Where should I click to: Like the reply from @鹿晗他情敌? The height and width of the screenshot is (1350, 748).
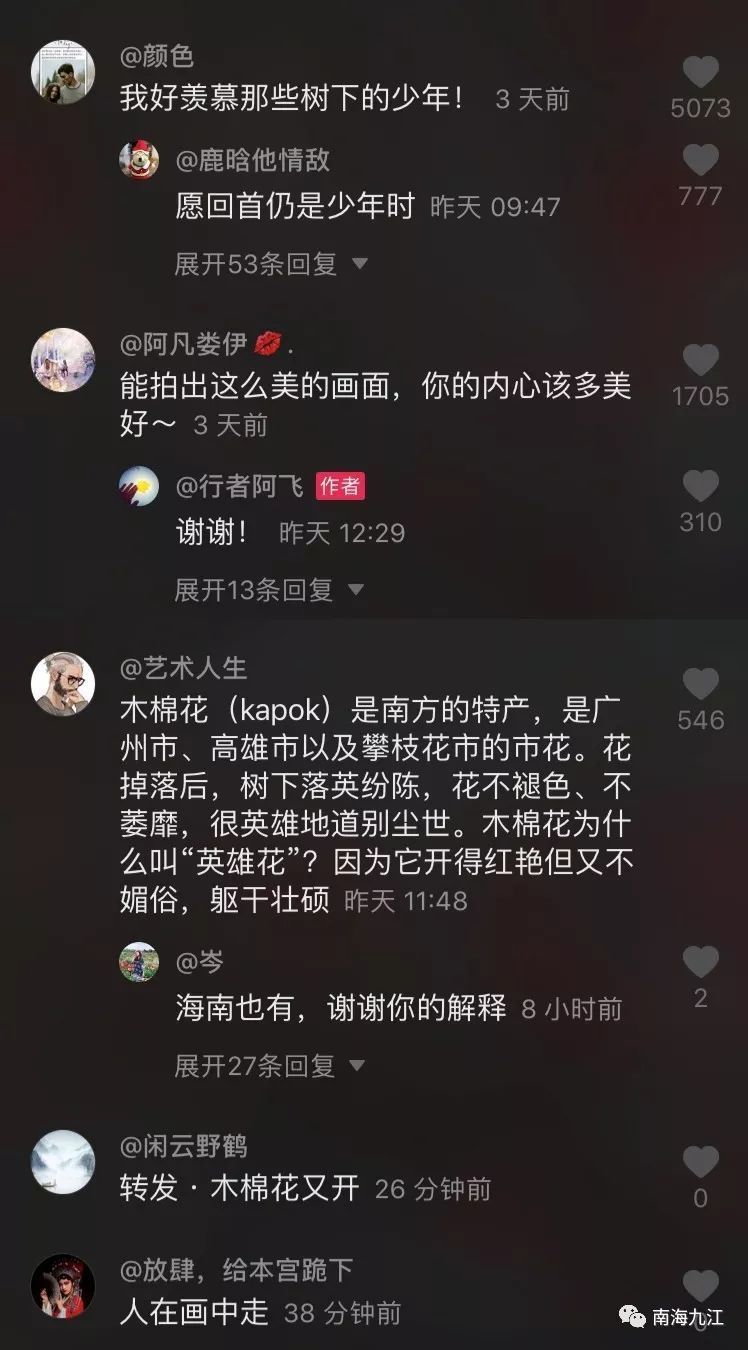pos(700,161)
